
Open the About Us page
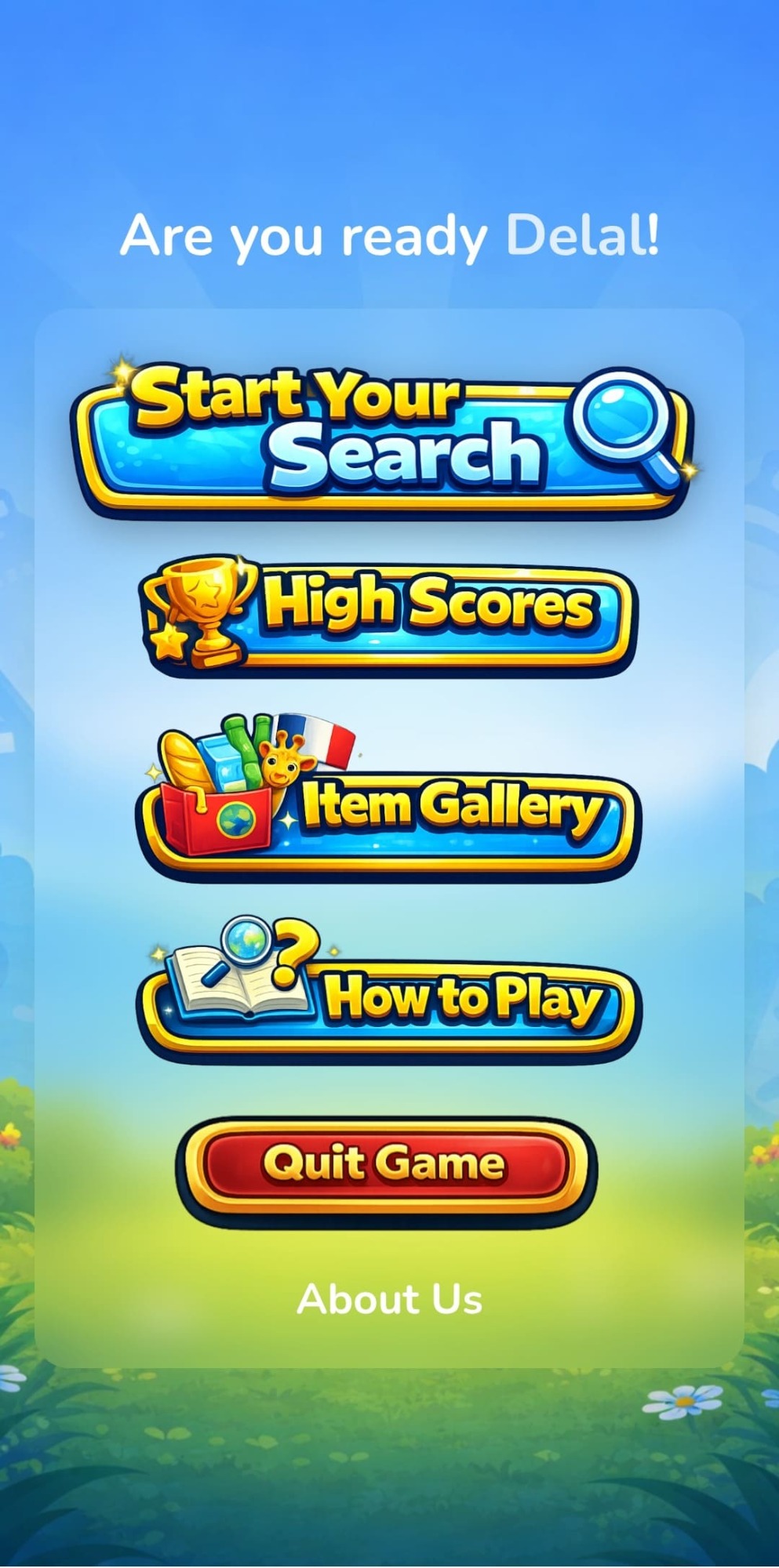tap(389, 1299)
